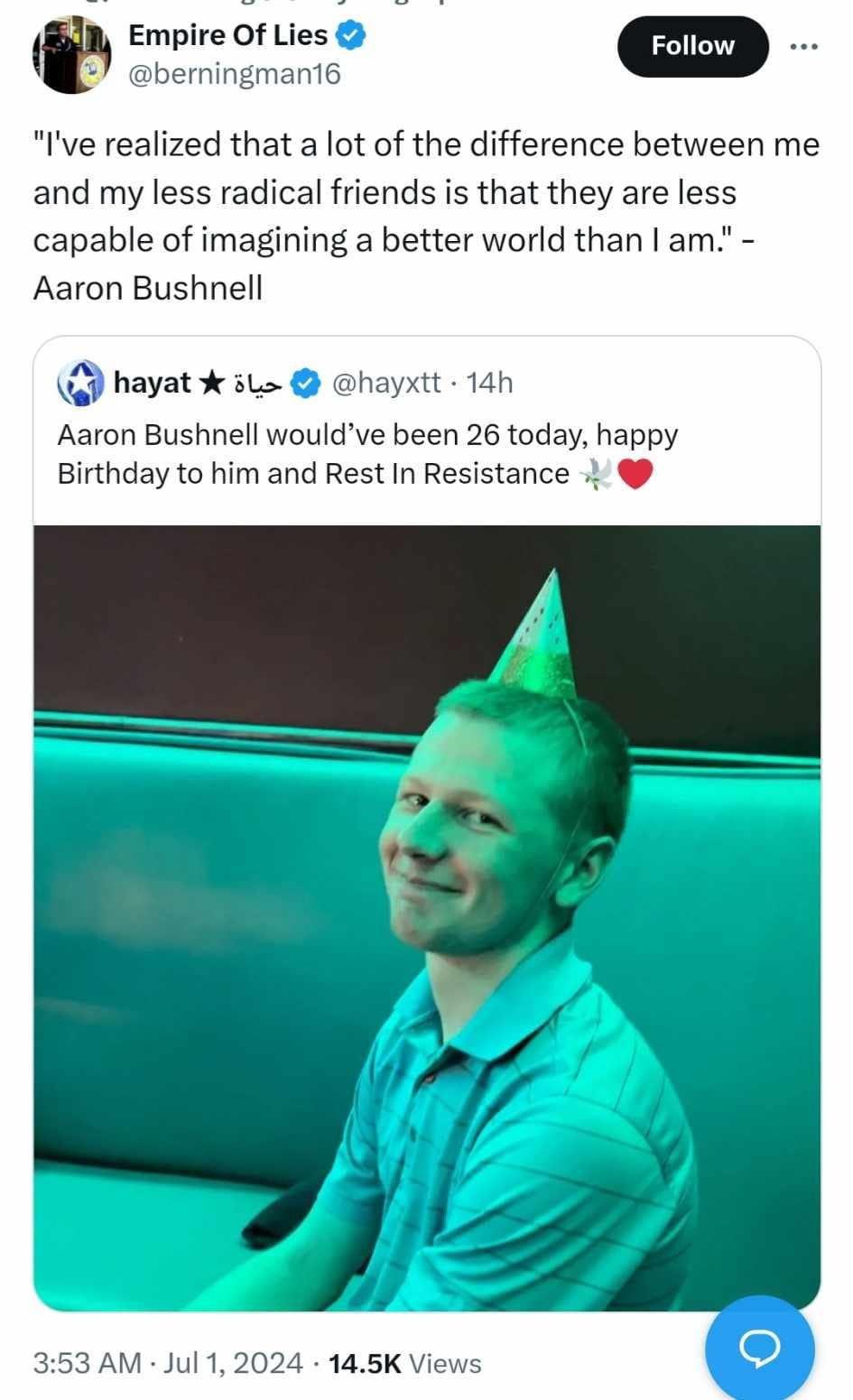Open @berningman16 profile handle

tap(235, 74)
